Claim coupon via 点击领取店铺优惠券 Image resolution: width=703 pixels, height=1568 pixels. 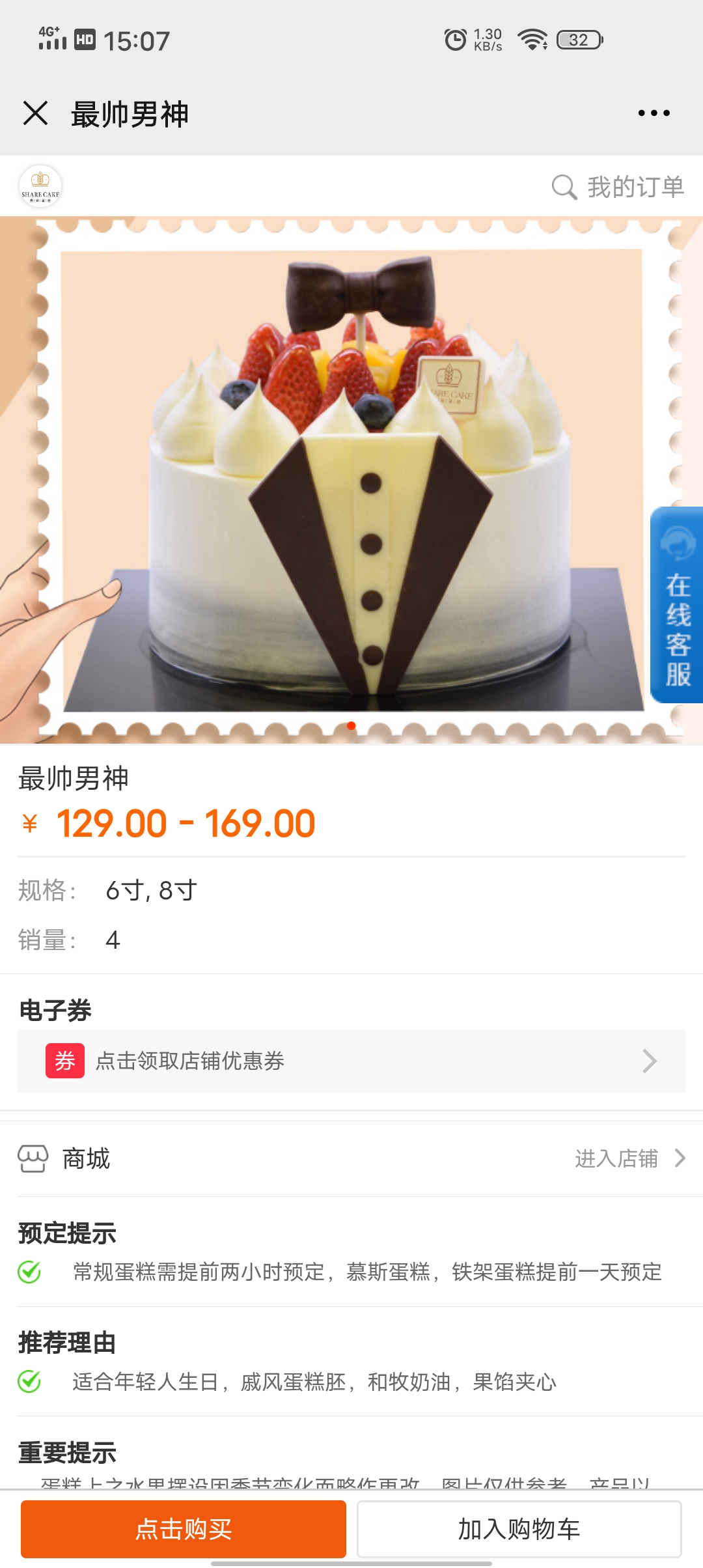[x=351, y=1061]
